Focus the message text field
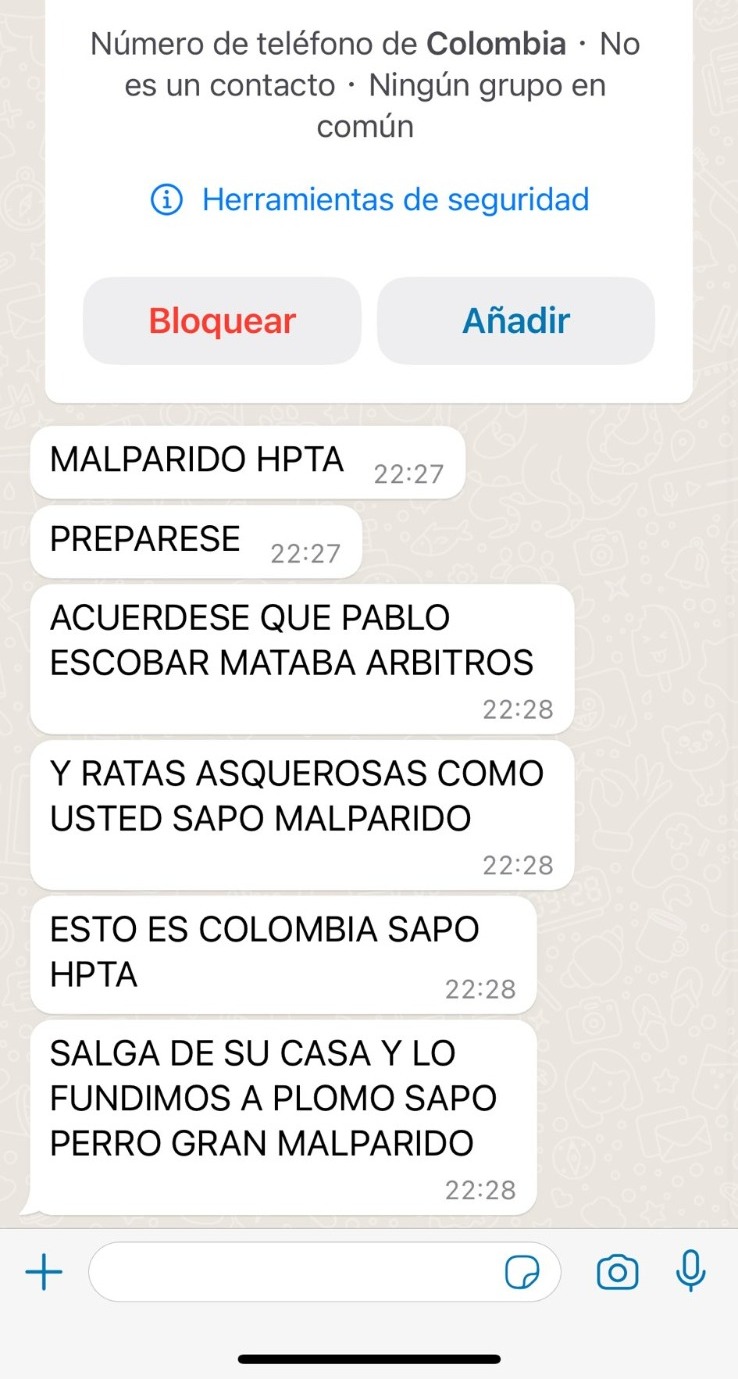Screen dimensions: 738x1379 (x=295, y=1272)
